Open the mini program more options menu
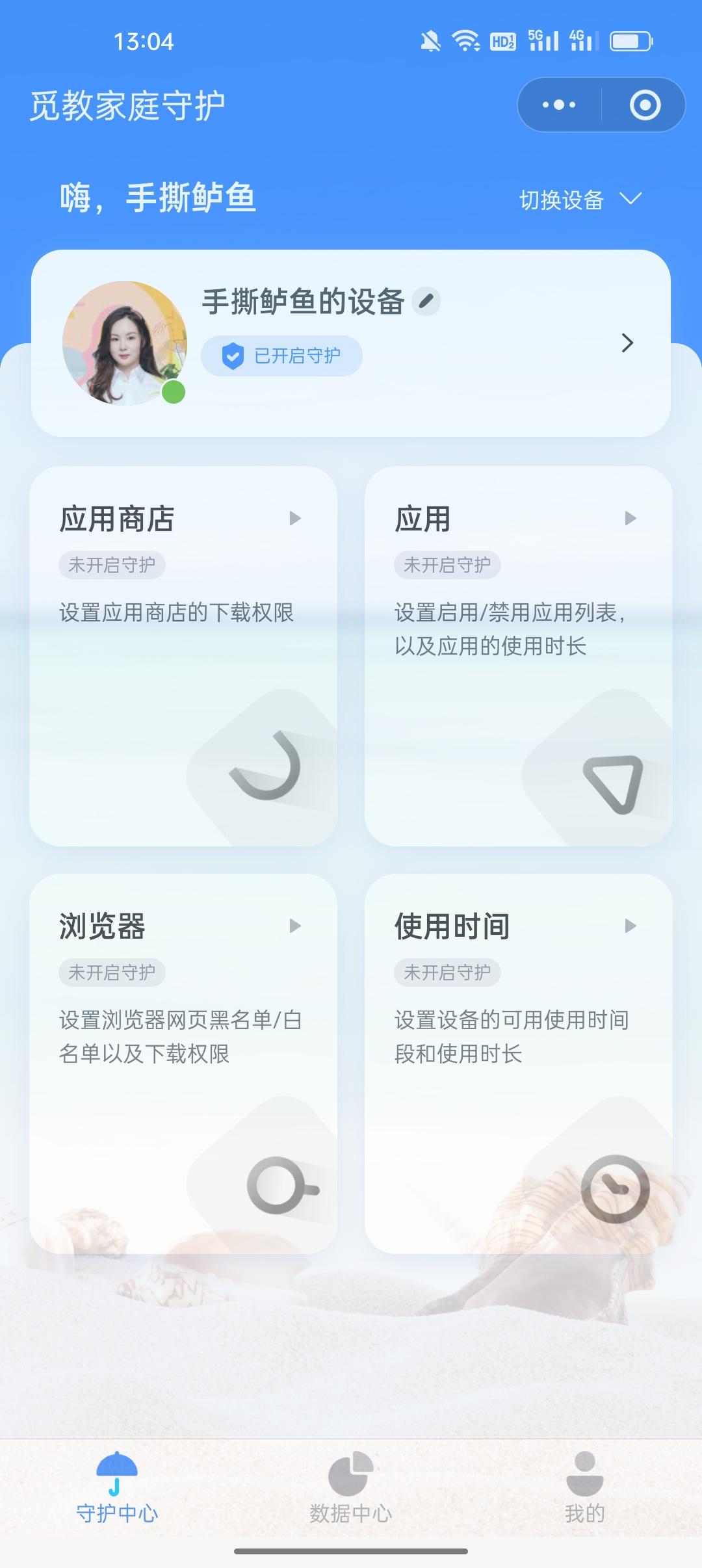The height and width of the screenshot is (1568, 702). tap(559, 105)
